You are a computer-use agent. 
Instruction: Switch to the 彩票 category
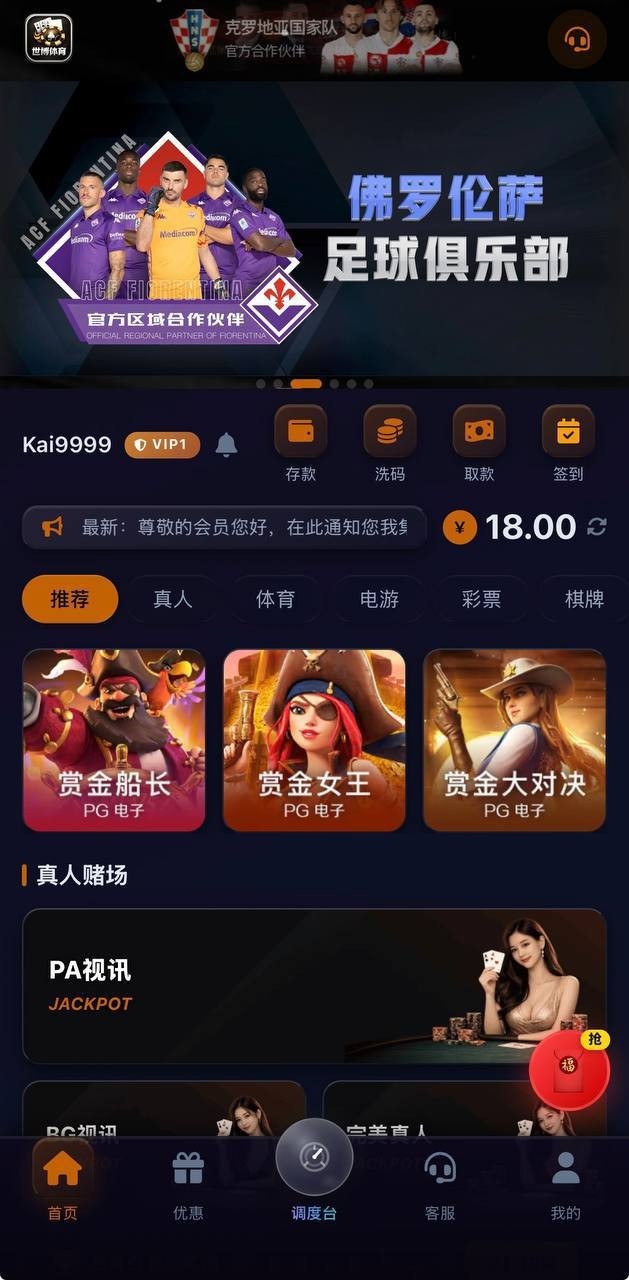point(481,599)
